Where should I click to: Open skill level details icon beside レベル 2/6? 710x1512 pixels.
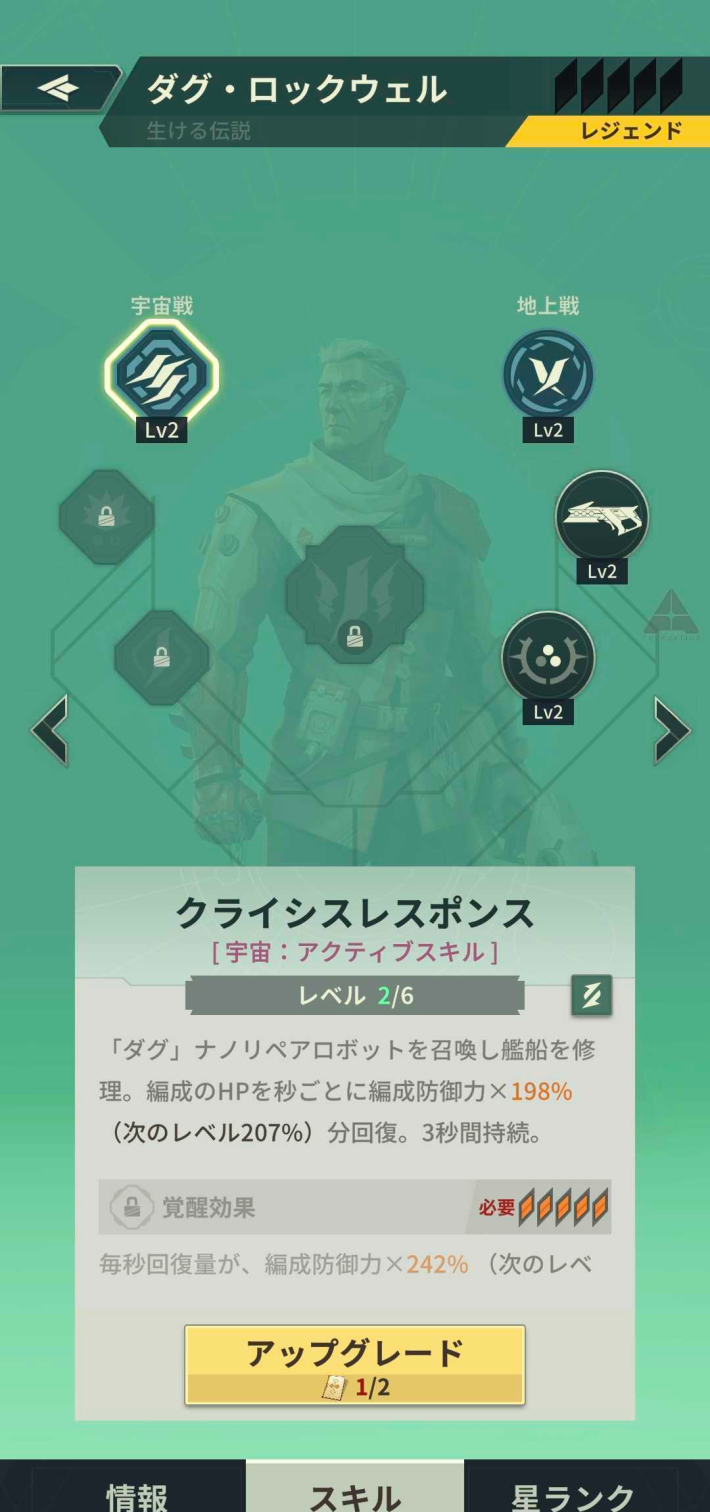point(590,996)
